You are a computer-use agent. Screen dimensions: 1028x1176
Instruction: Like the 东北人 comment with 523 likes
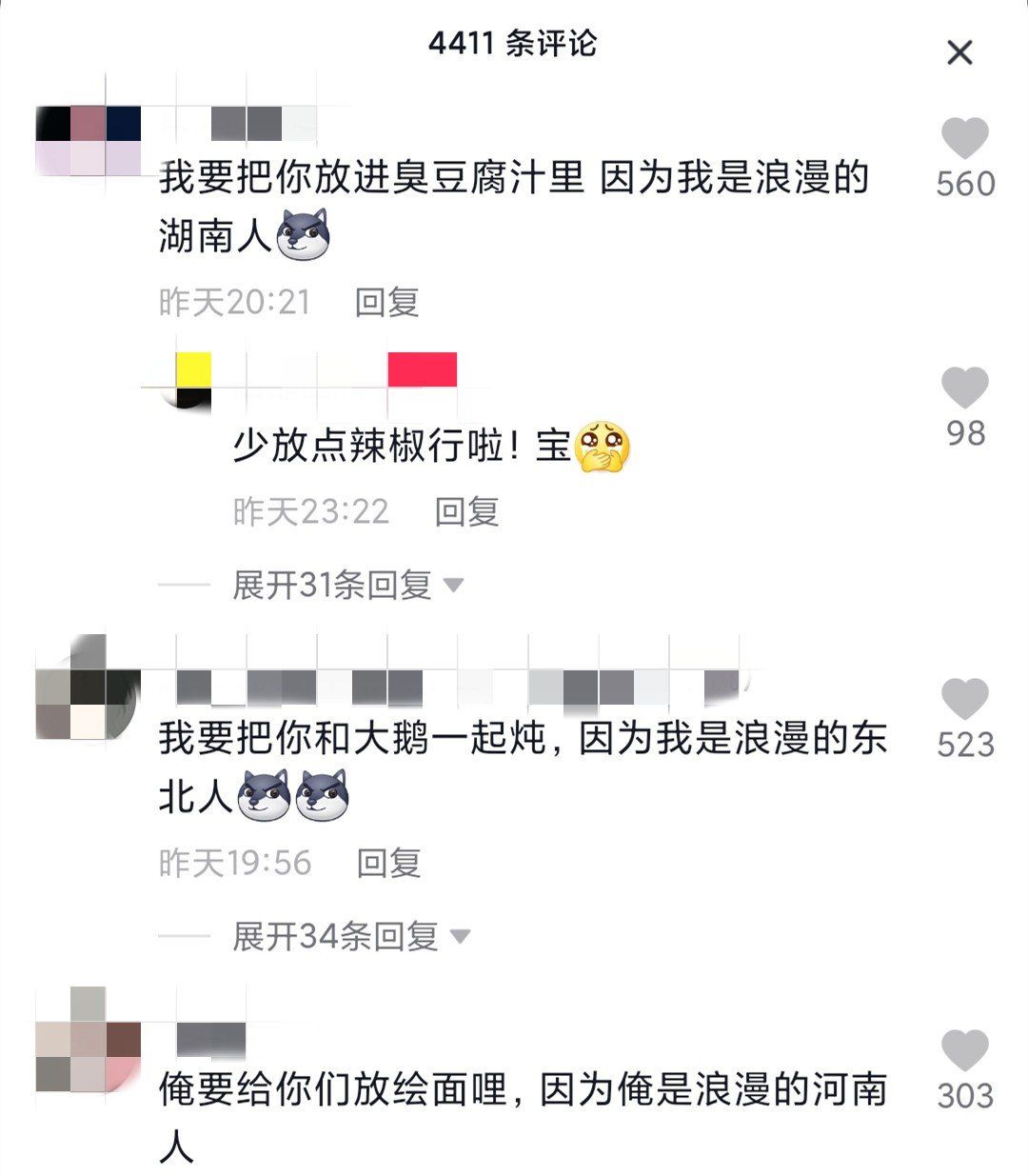coord(964,700)
